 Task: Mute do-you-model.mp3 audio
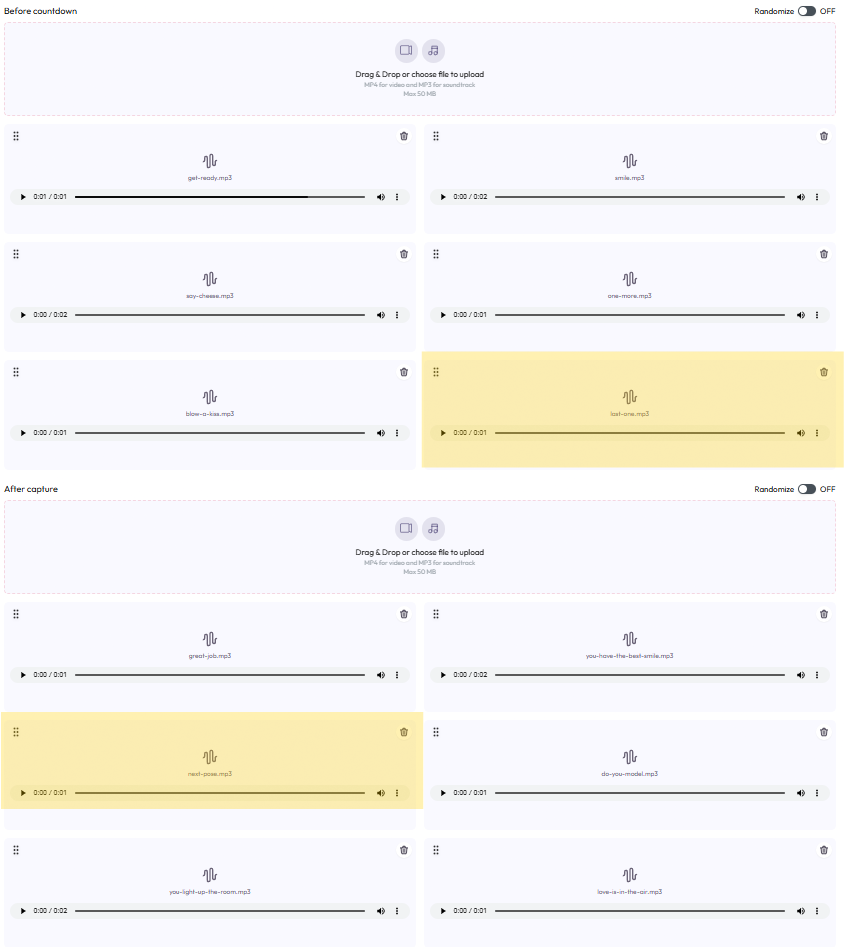[800, 793]
